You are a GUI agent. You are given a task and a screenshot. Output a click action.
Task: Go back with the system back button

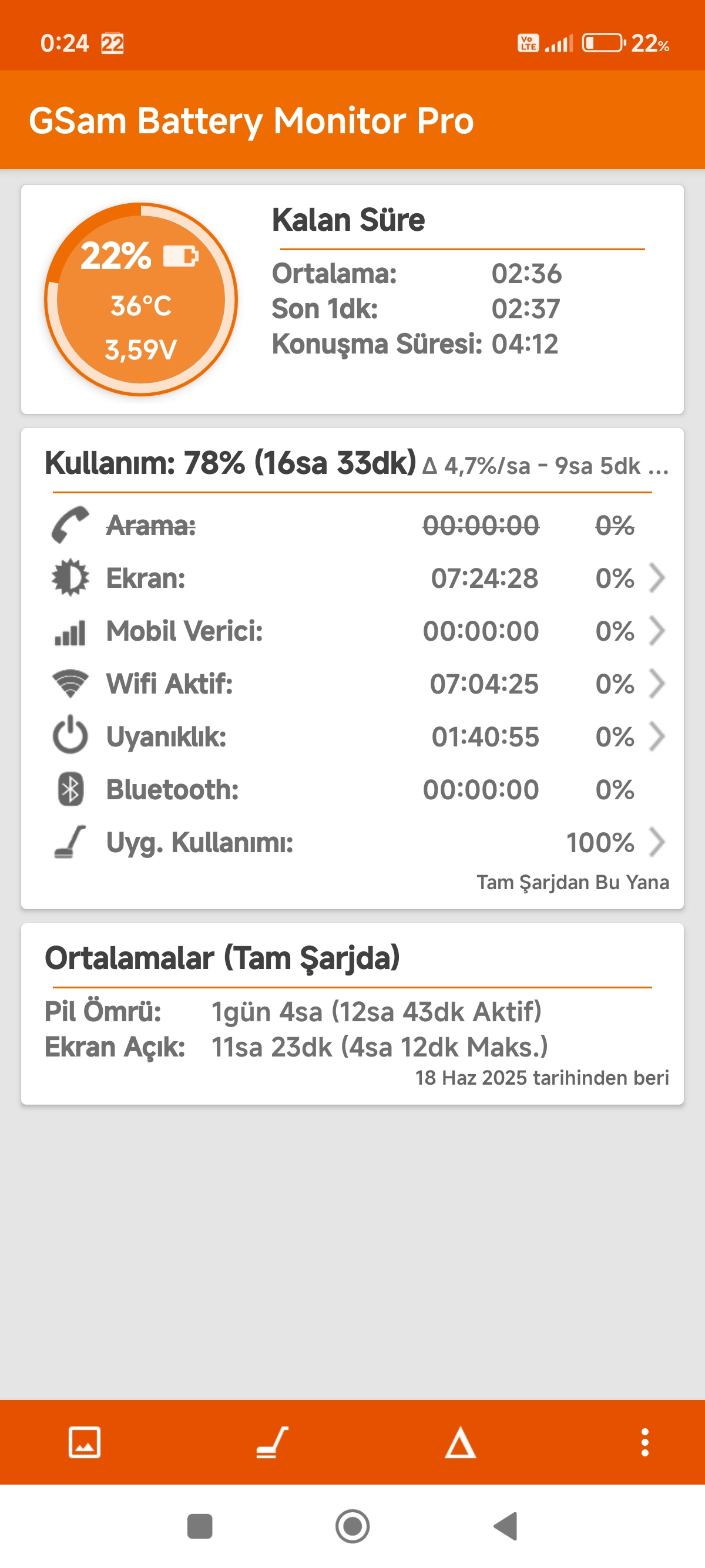click(505, 1526)
